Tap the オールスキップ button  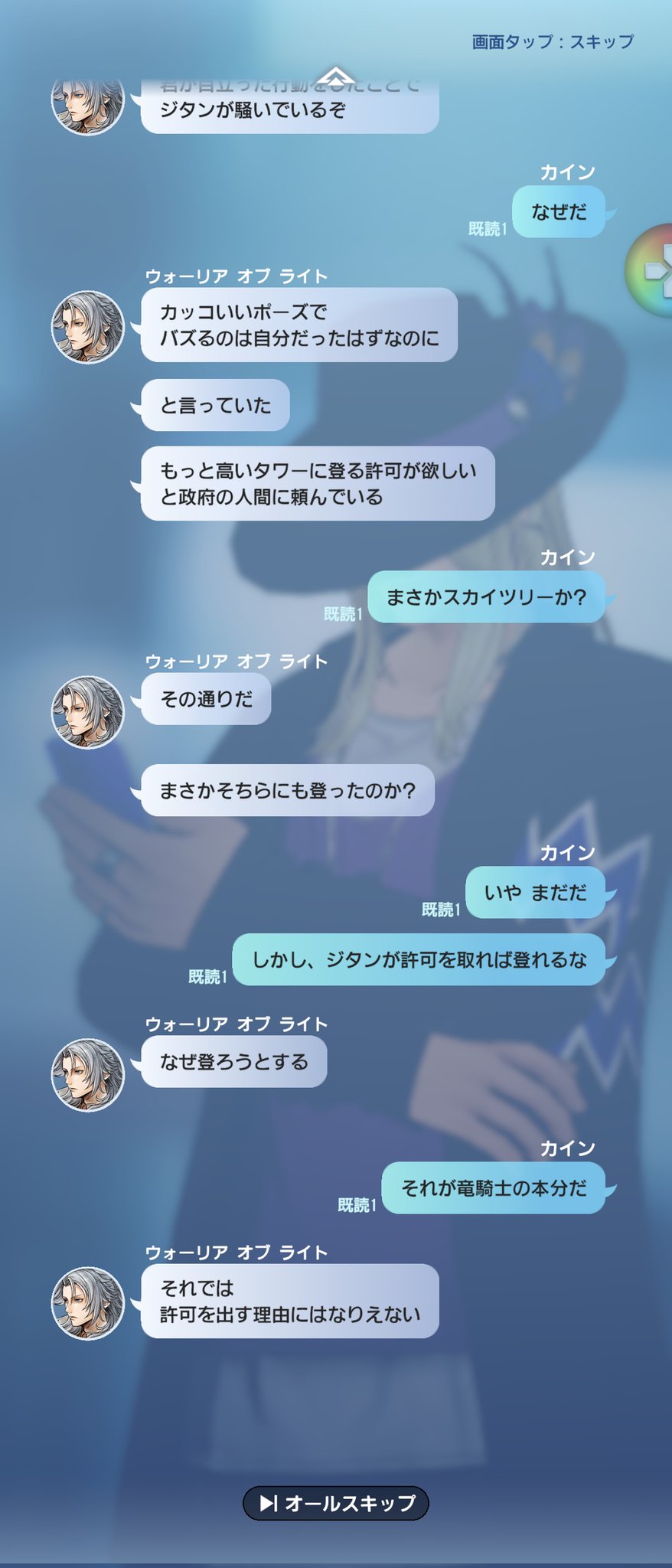[x=335, y=1503]
